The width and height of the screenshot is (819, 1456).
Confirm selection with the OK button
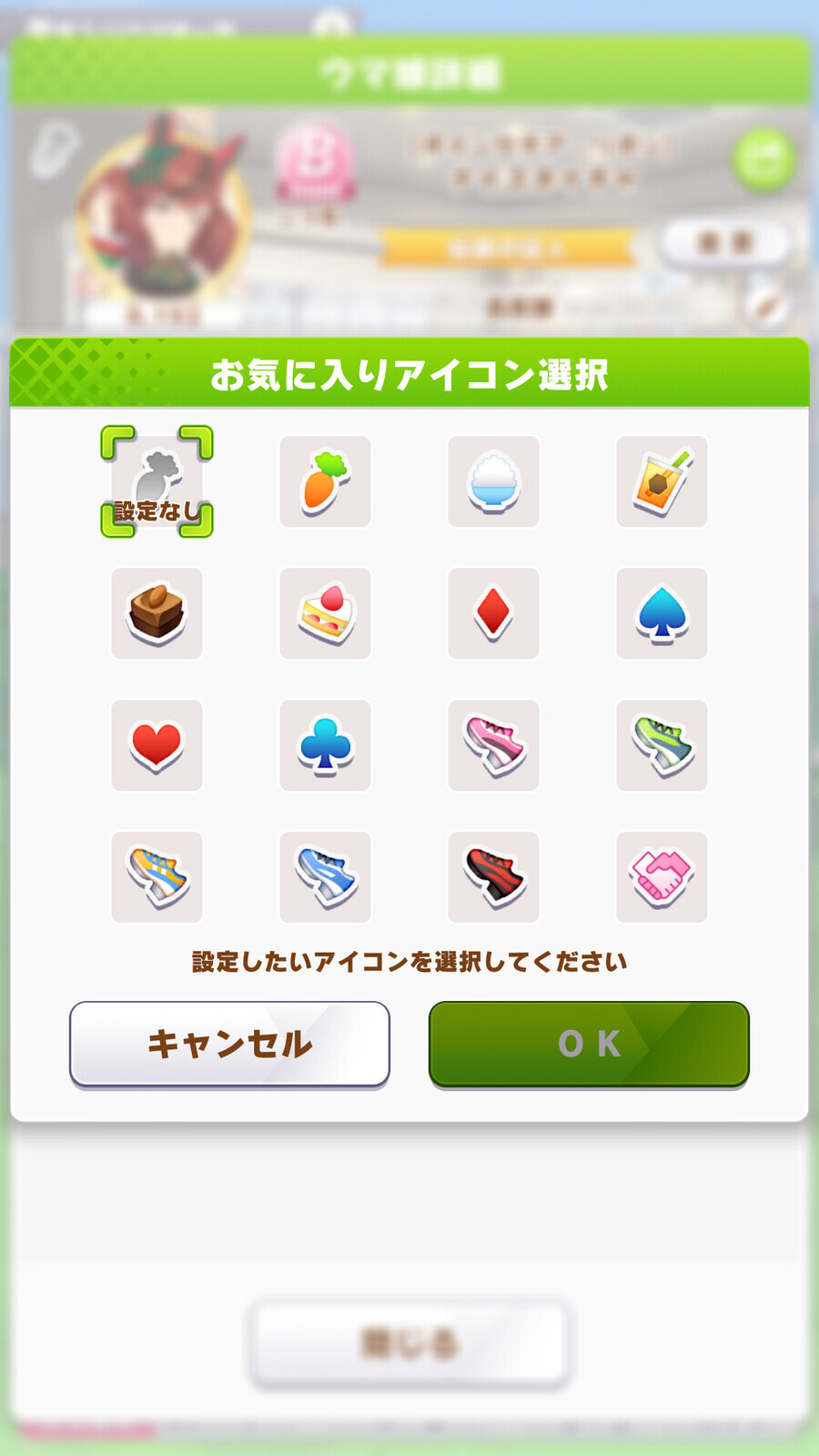[589, 1044]
